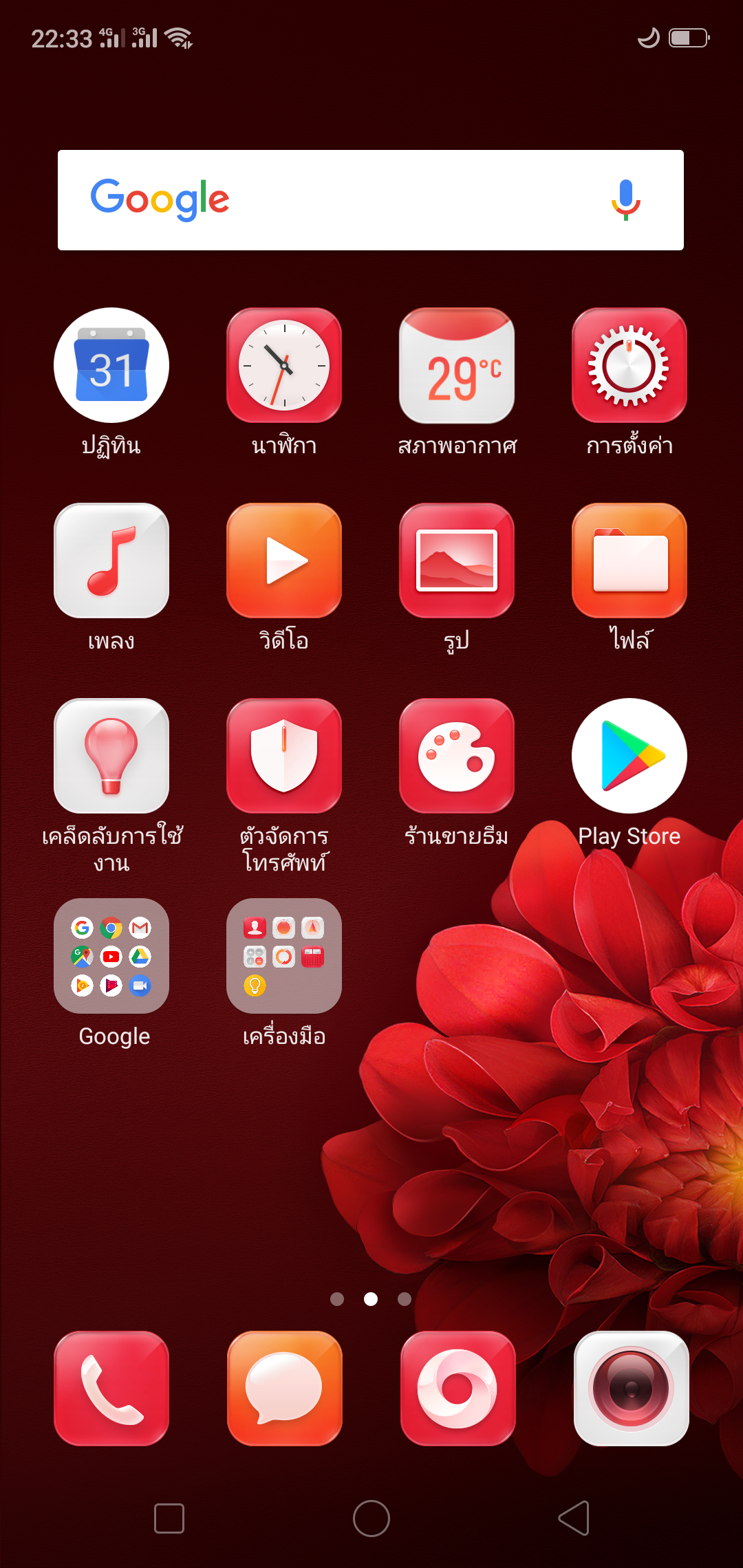The image size is (743, 1568).
Task: Open the สภาพอากาศ weather app
Action: tap(457, 365)
